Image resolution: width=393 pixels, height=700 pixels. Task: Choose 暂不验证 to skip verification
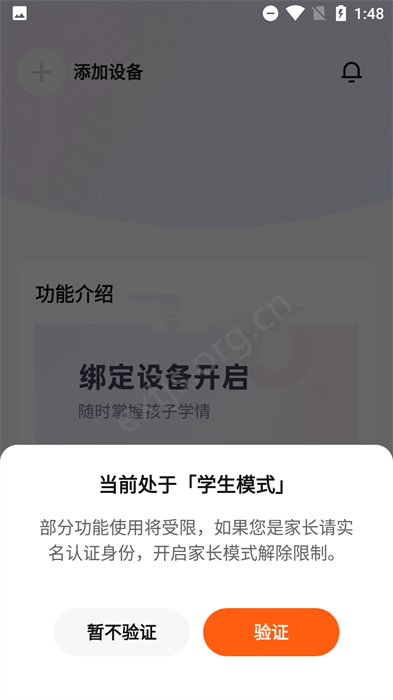pos(121,632)
